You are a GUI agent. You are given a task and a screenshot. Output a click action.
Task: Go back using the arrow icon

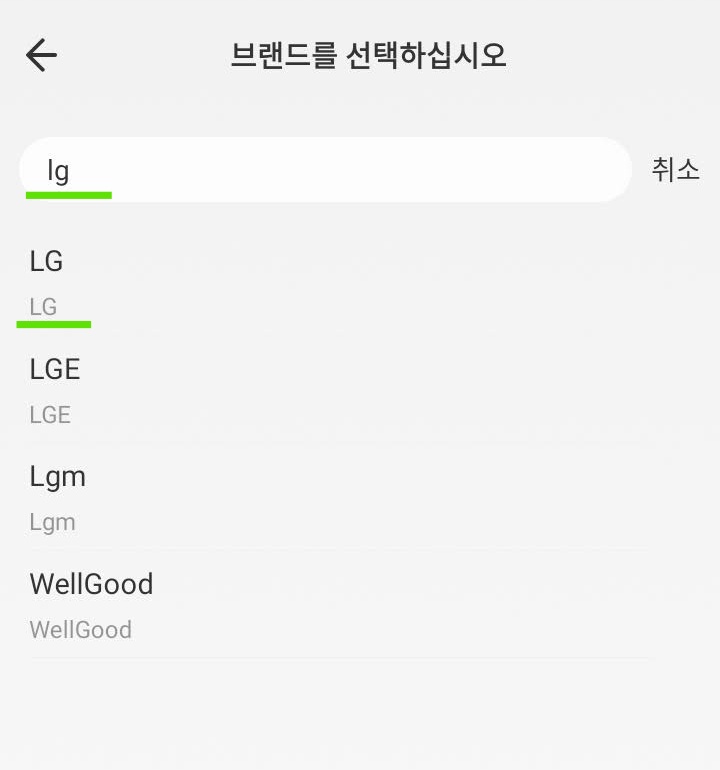tap(42, 55)
